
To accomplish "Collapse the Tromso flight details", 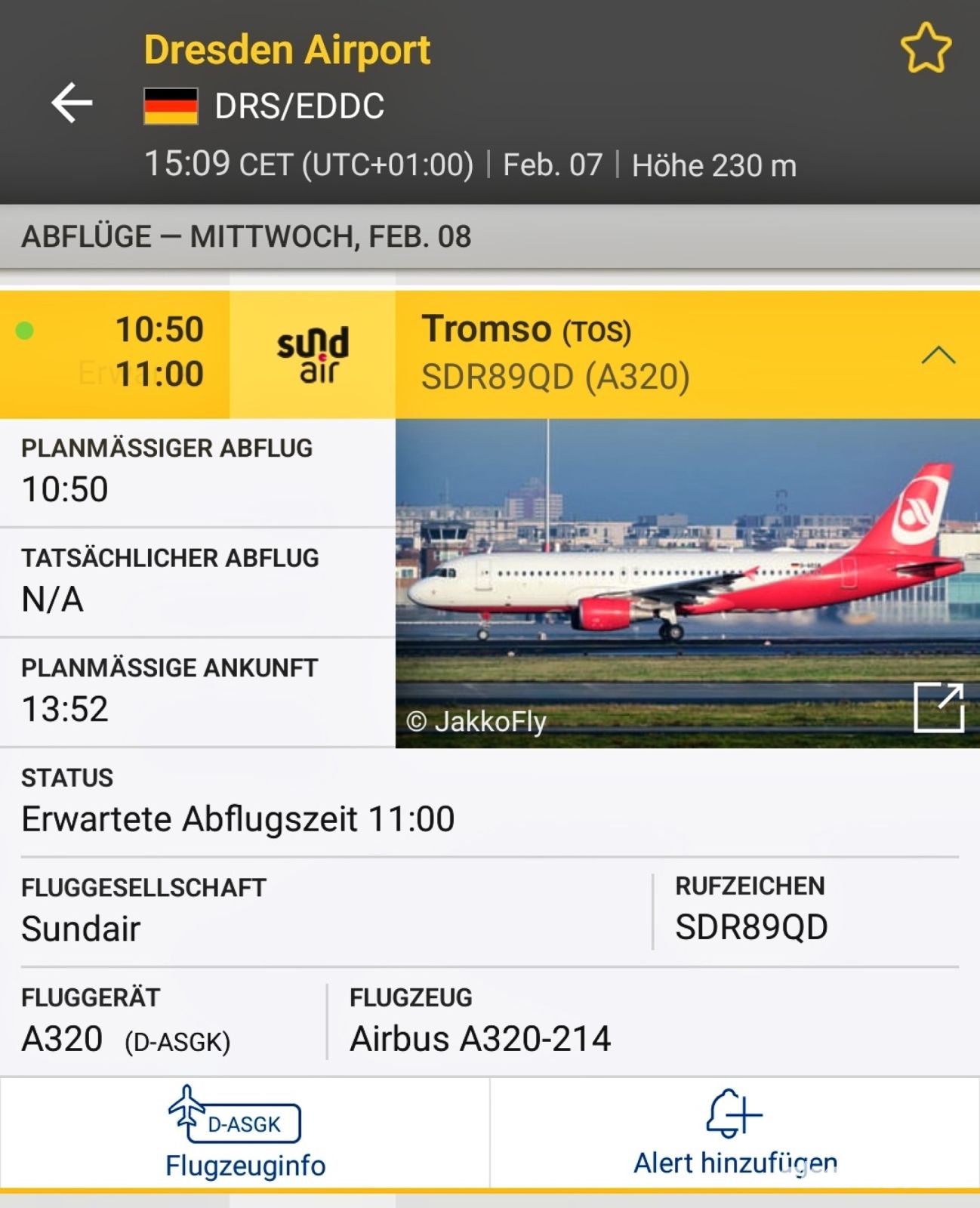I will click(938, 355).
